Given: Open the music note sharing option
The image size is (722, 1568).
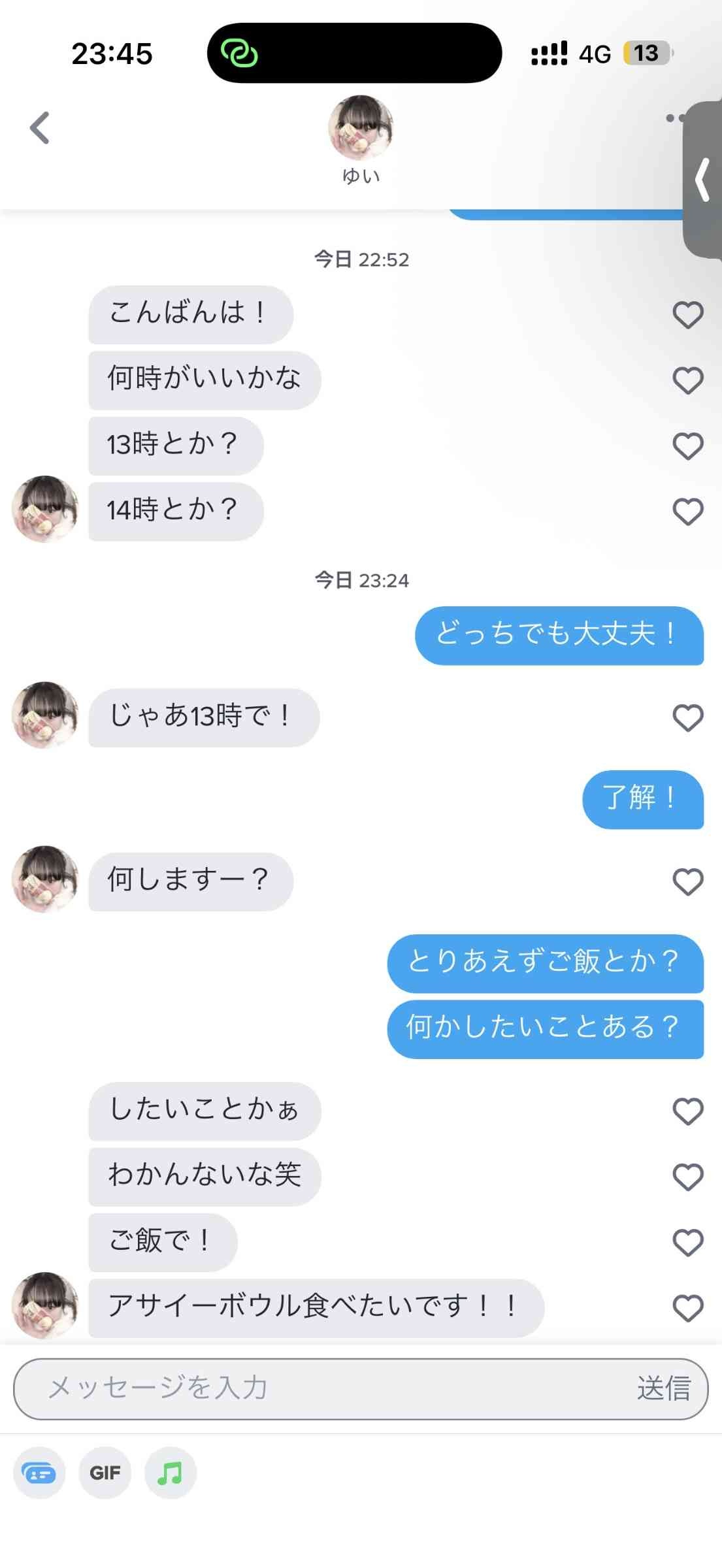Looking at the screenshot, I should click(x=171, y=1473).
